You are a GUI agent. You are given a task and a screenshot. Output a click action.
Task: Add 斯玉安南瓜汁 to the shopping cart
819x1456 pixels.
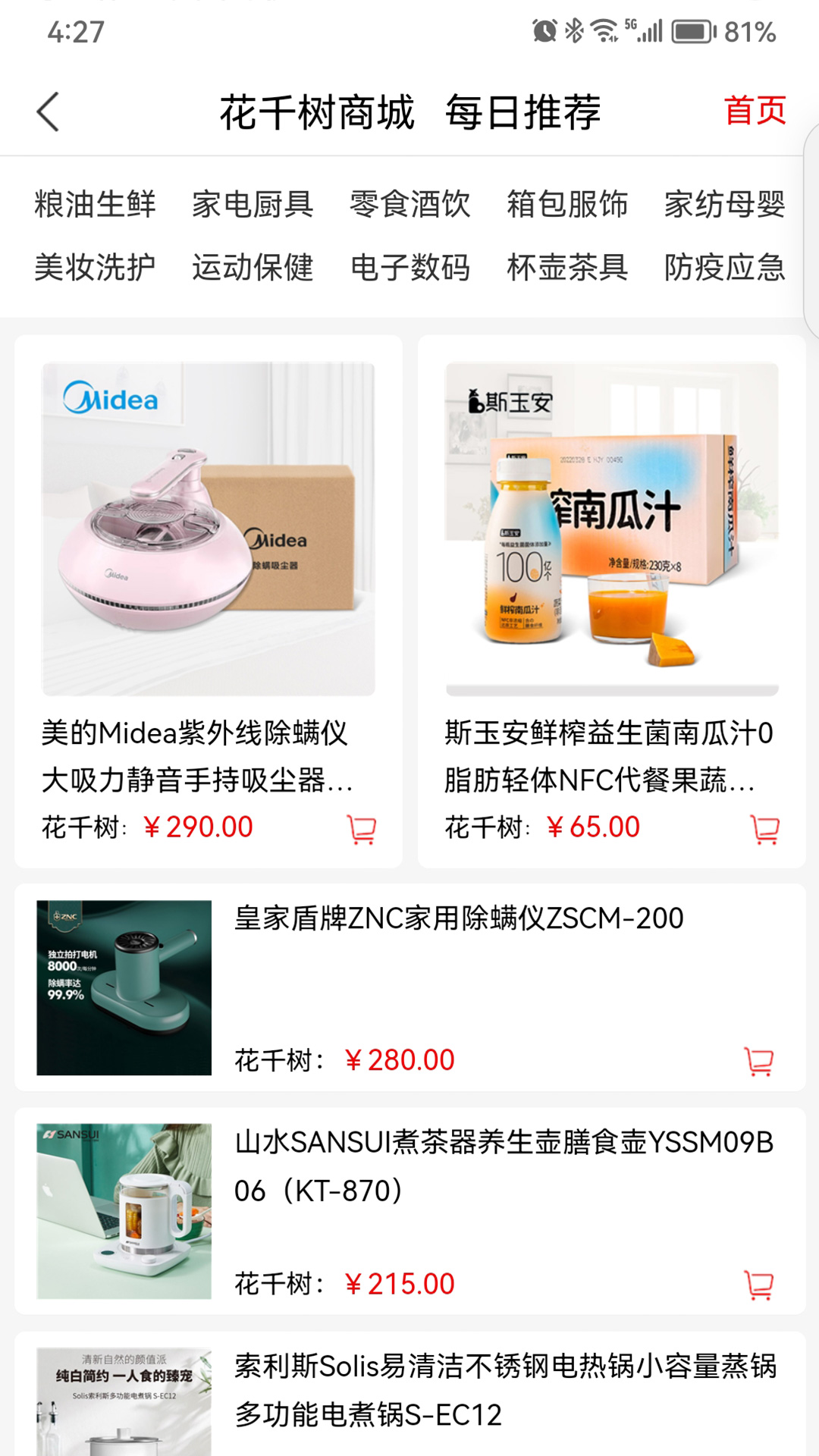(764, 829)
